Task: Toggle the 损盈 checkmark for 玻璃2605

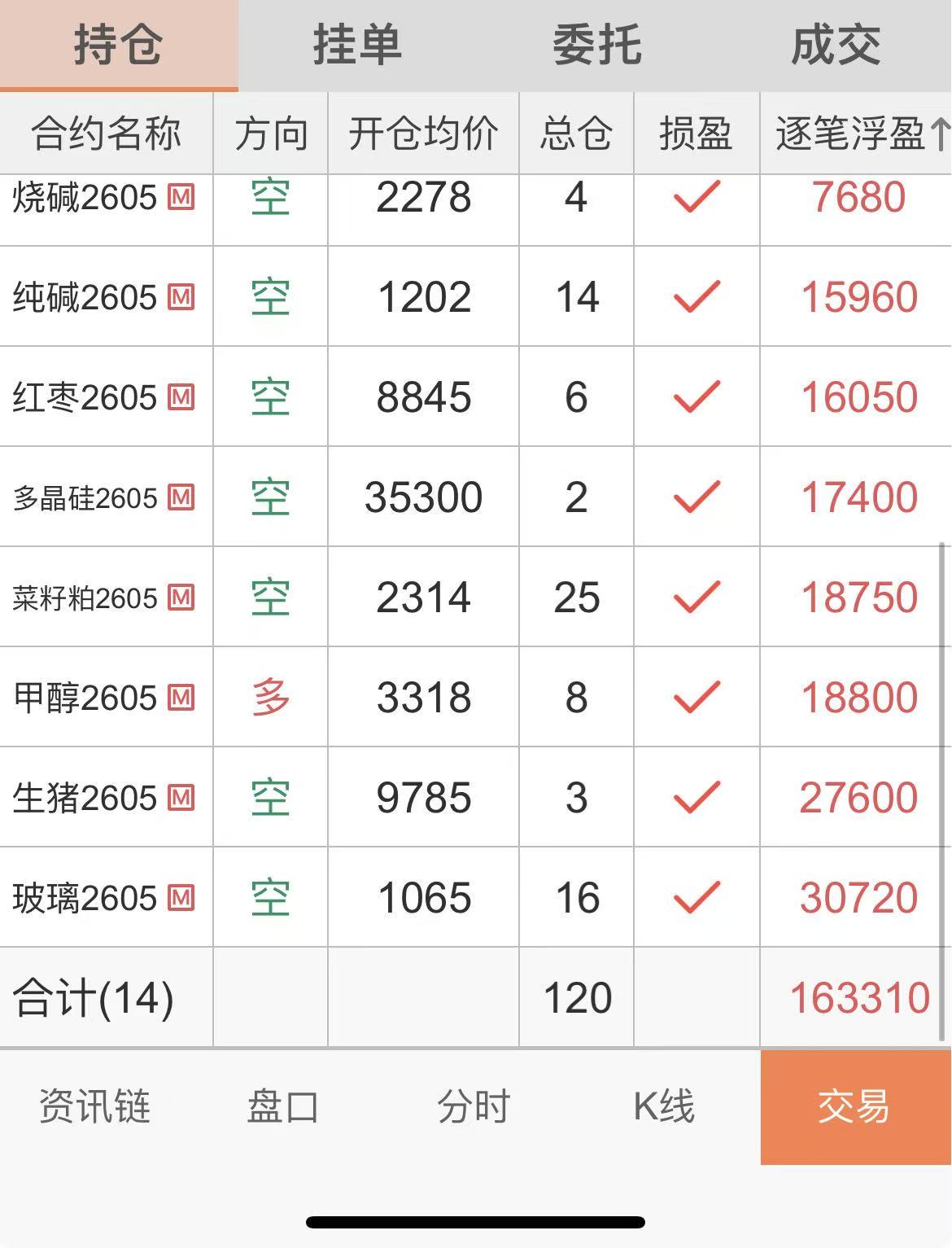Action: click(696, 897)
